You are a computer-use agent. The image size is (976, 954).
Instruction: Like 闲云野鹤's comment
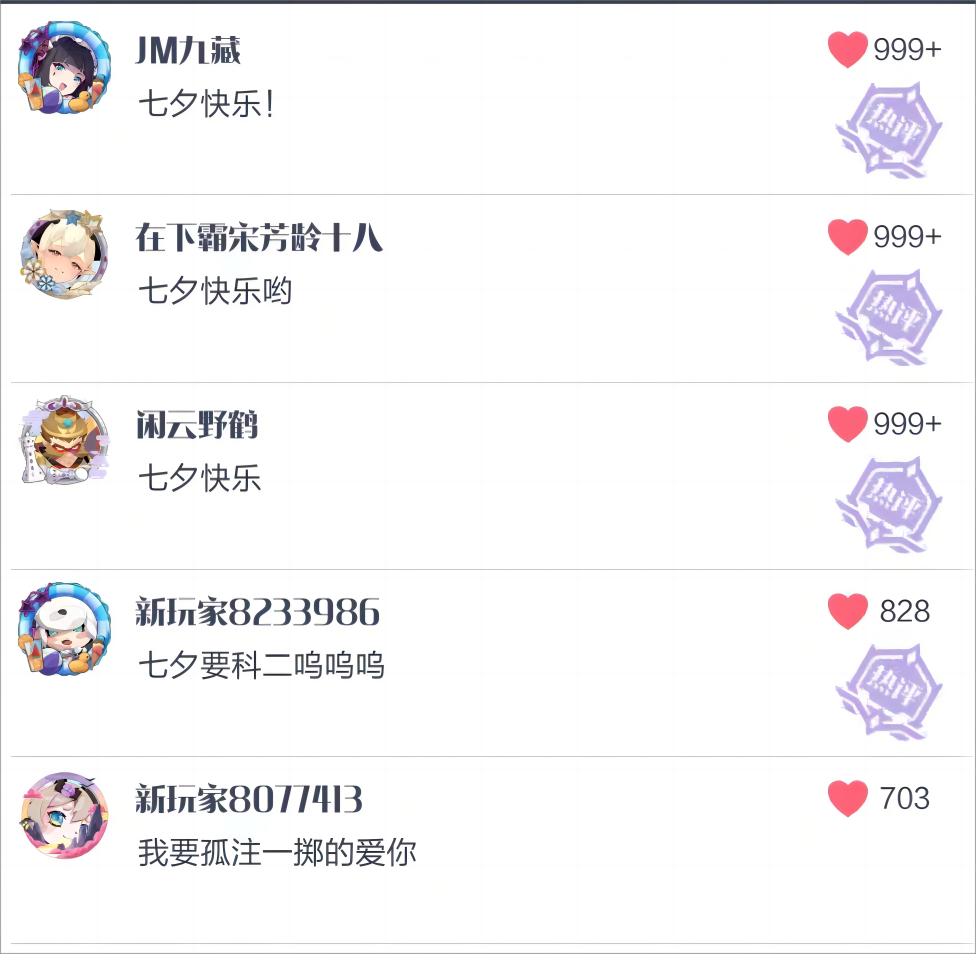coord(847,424)
